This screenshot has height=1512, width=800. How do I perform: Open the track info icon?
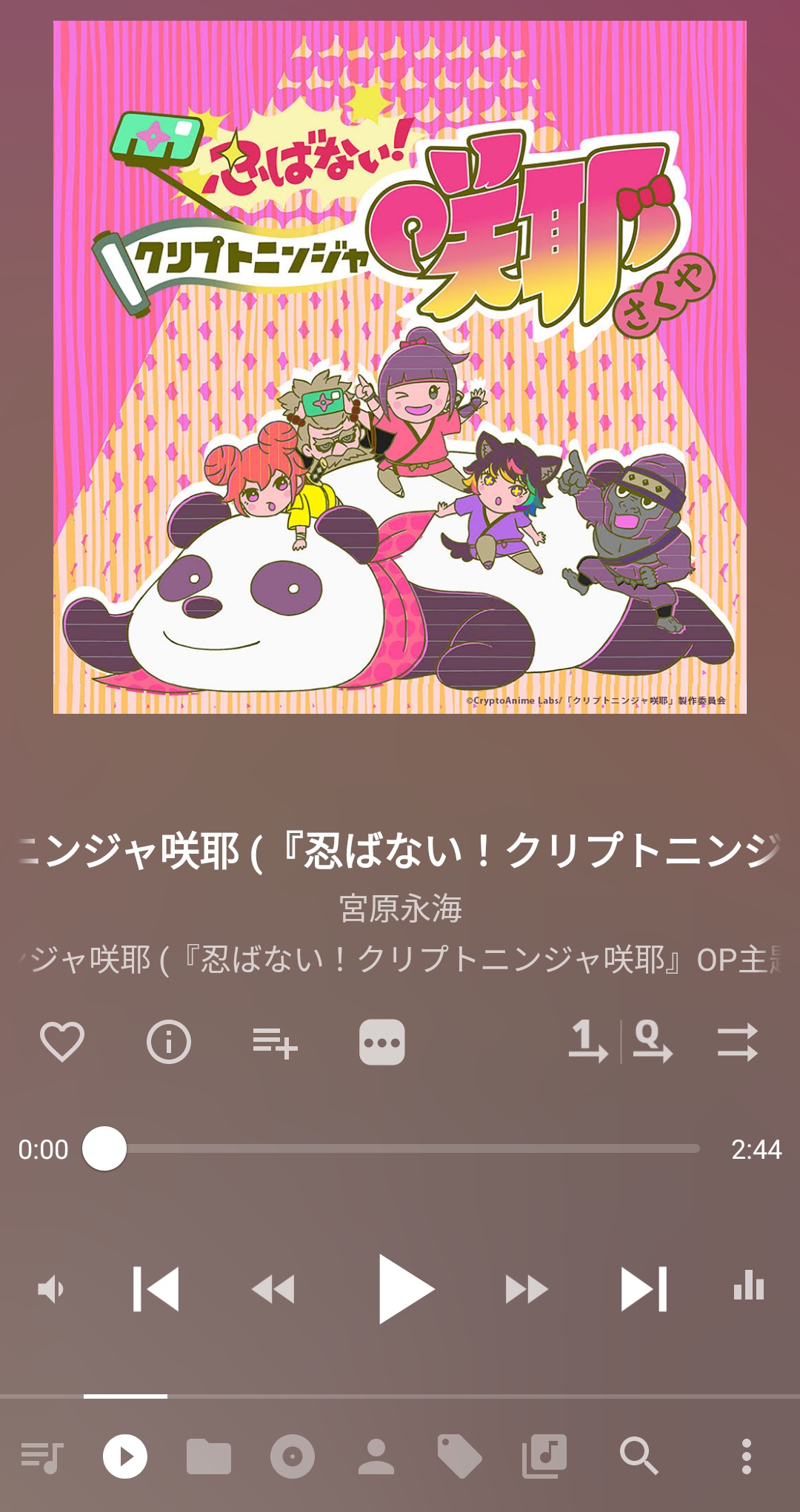tap(169, 1042)
